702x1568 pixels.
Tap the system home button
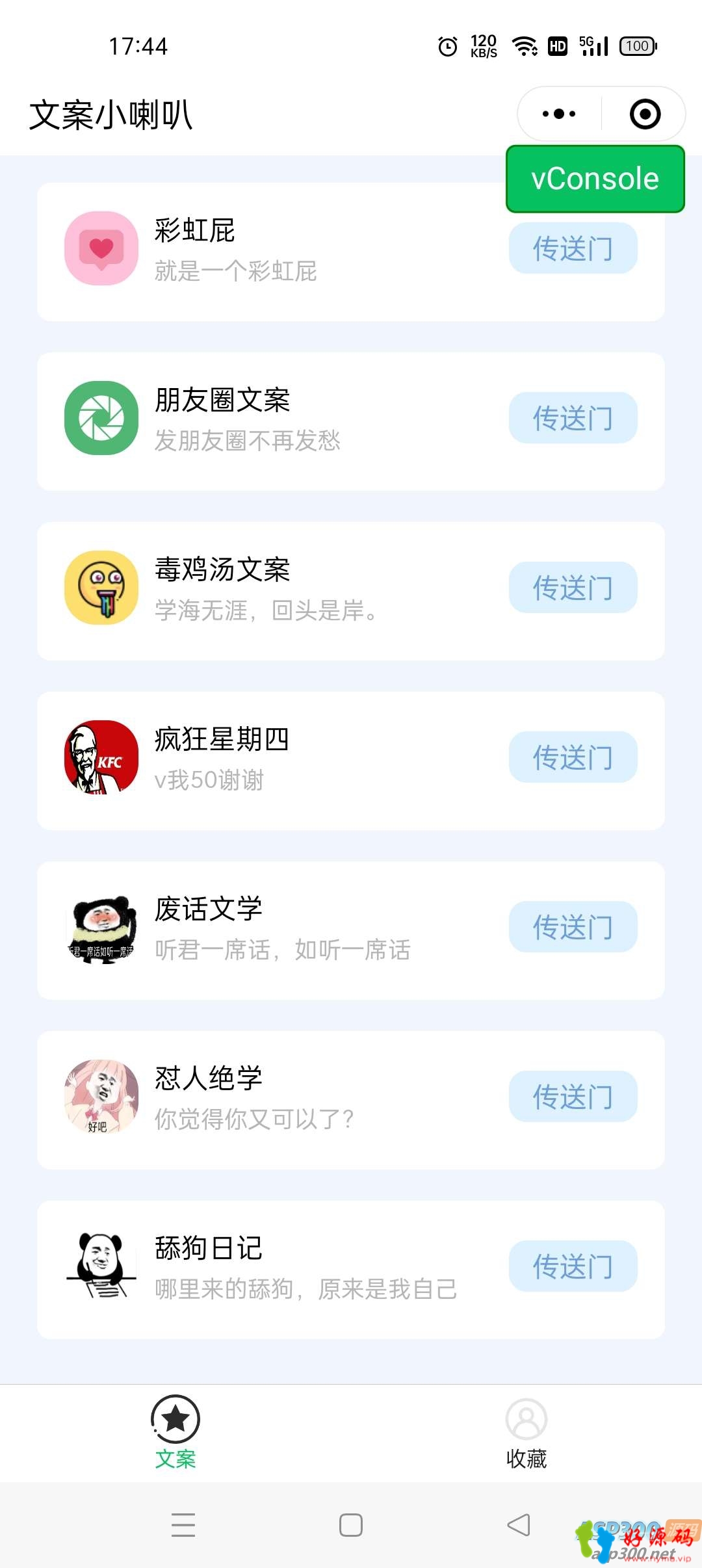[x=351, y=1524]
